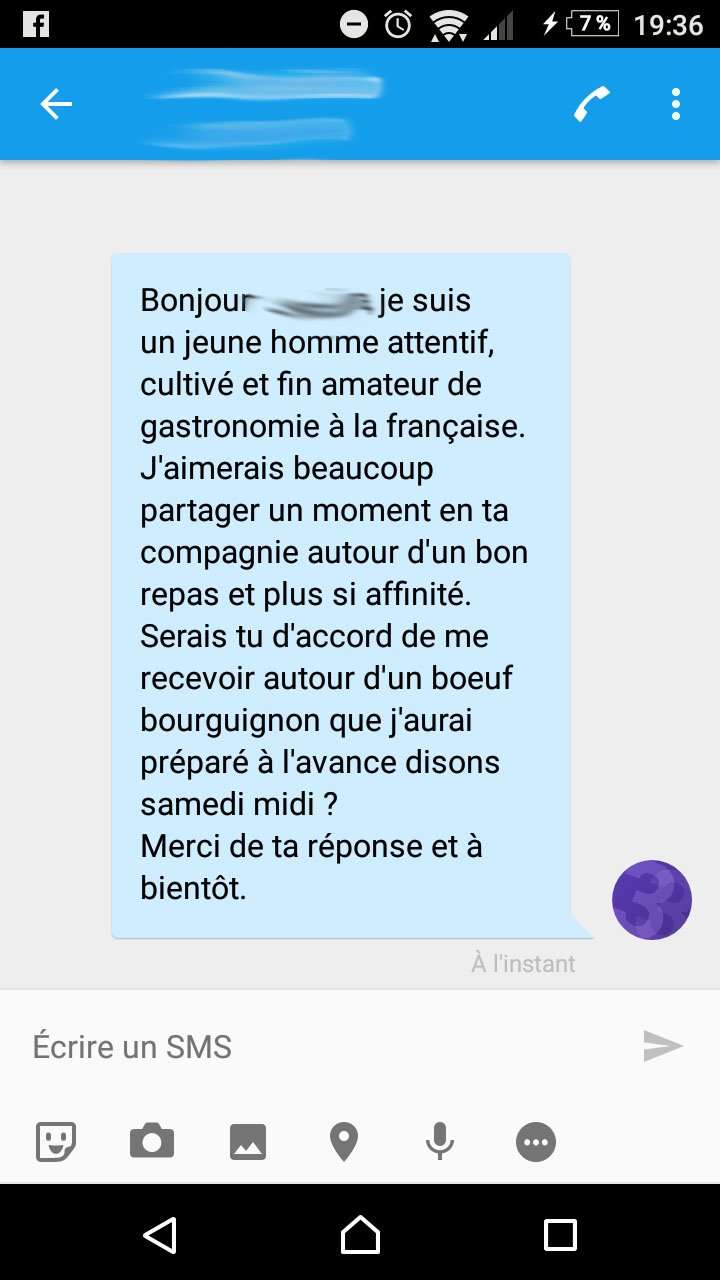Open the overflow menu

(676, 104)
